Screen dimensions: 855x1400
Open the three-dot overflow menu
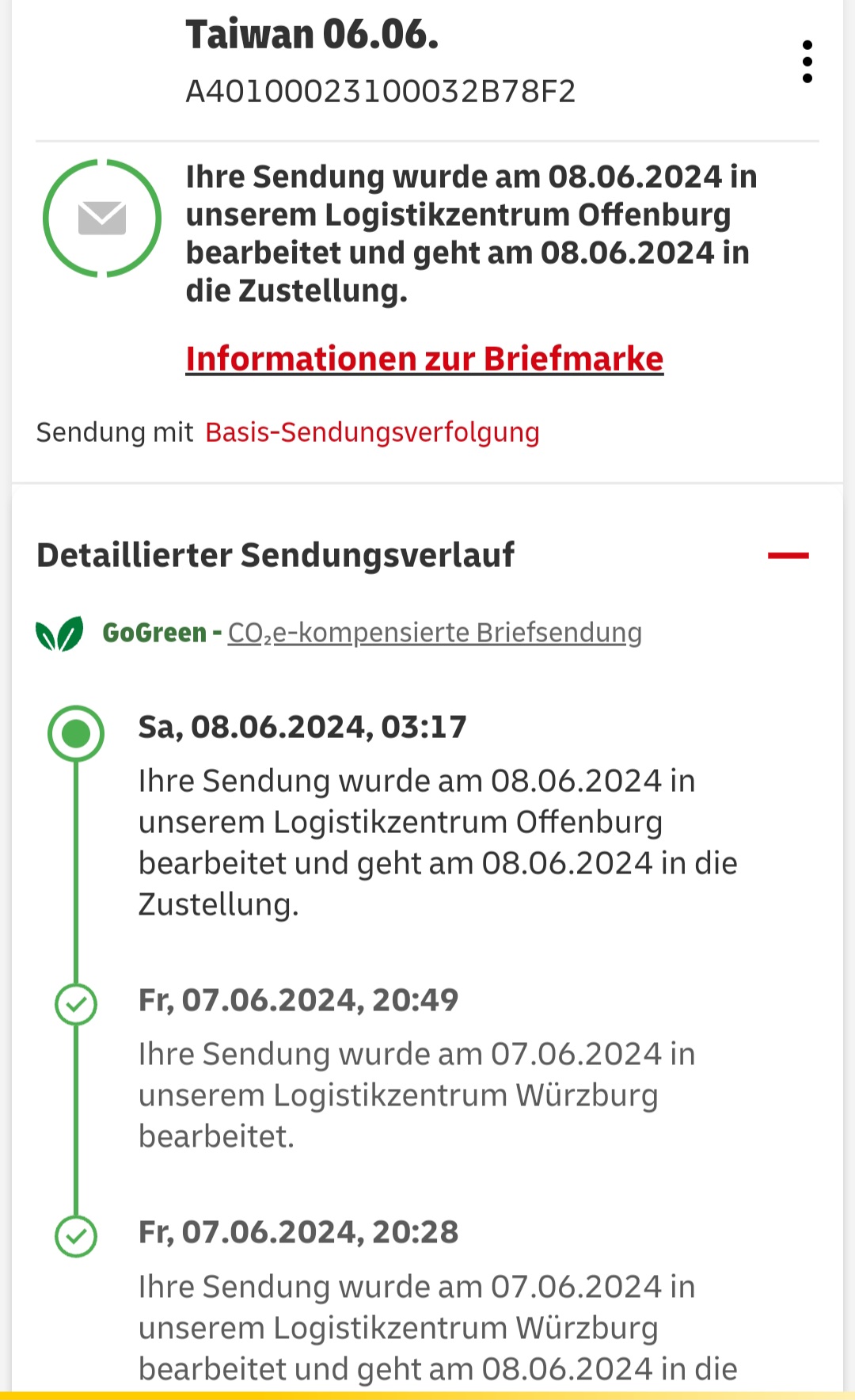807,62
